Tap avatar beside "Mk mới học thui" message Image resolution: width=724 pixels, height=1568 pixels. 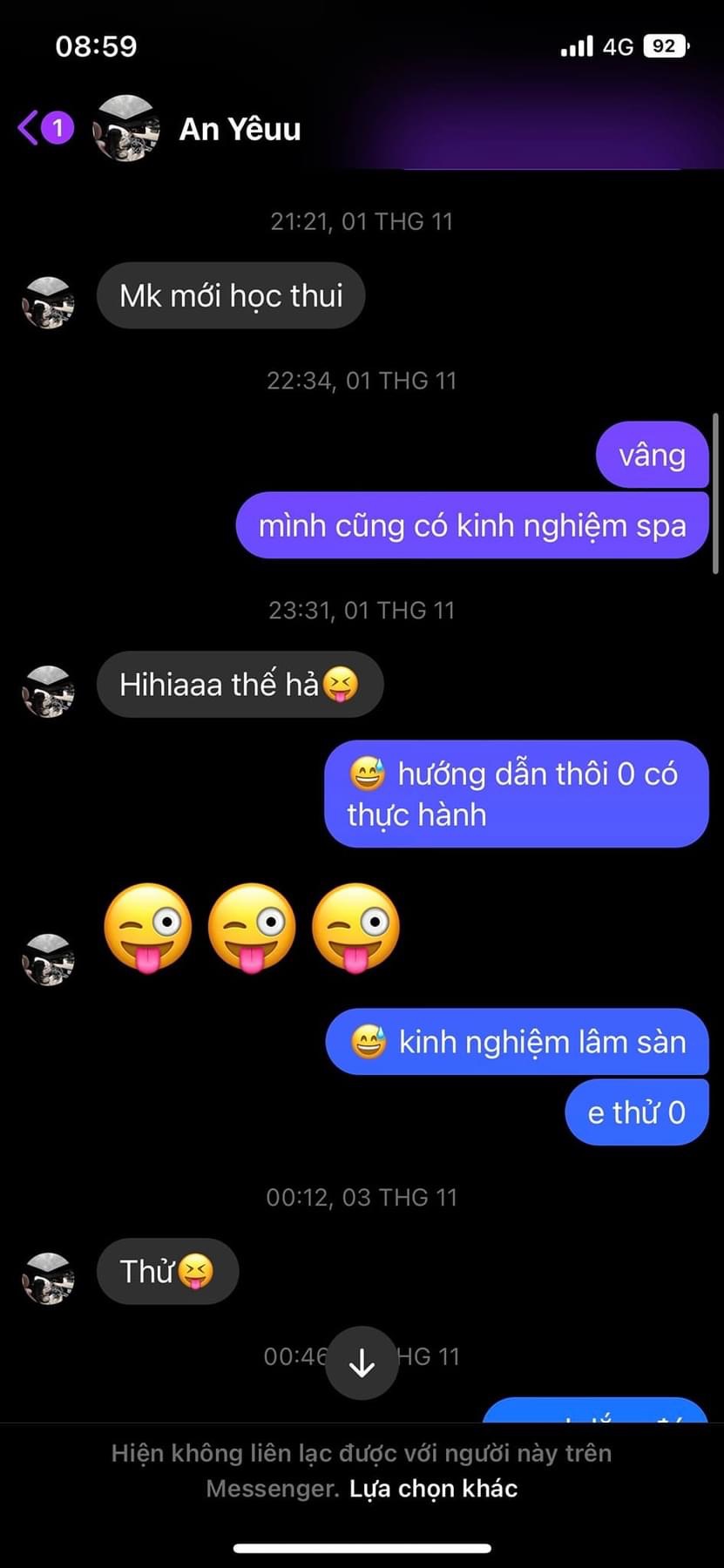[x=48, y=302]
